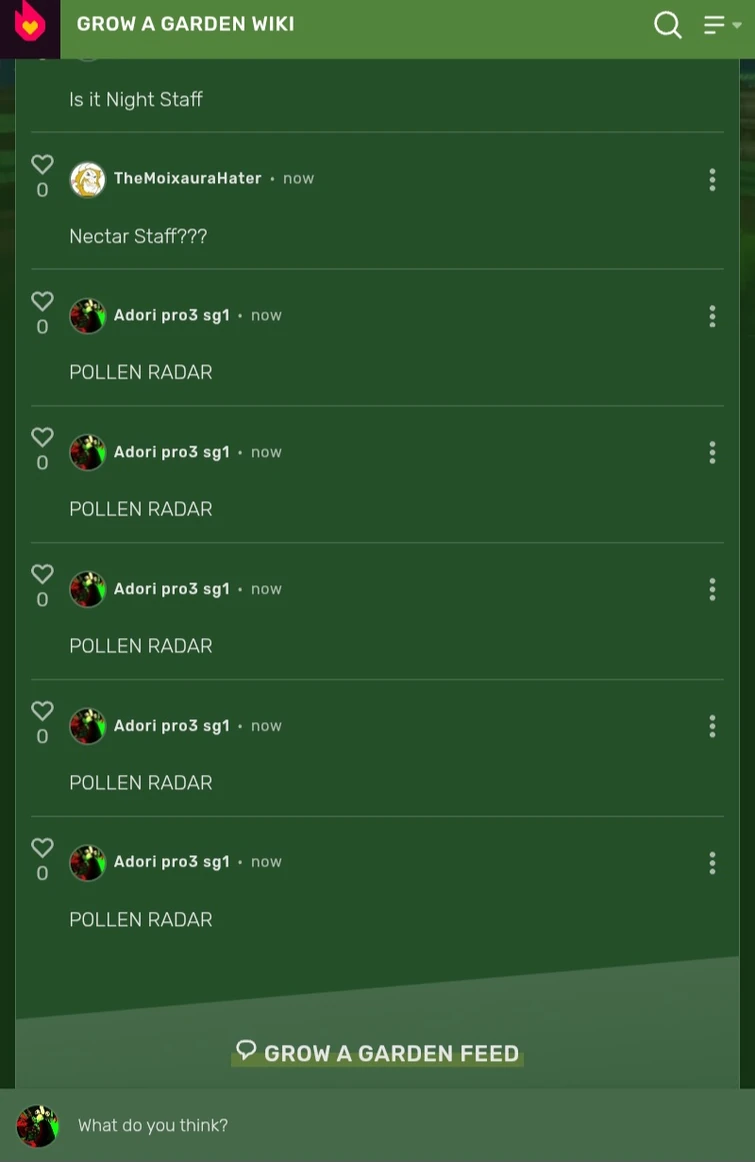Tap the Fandom logo to go home

(30, 25)
